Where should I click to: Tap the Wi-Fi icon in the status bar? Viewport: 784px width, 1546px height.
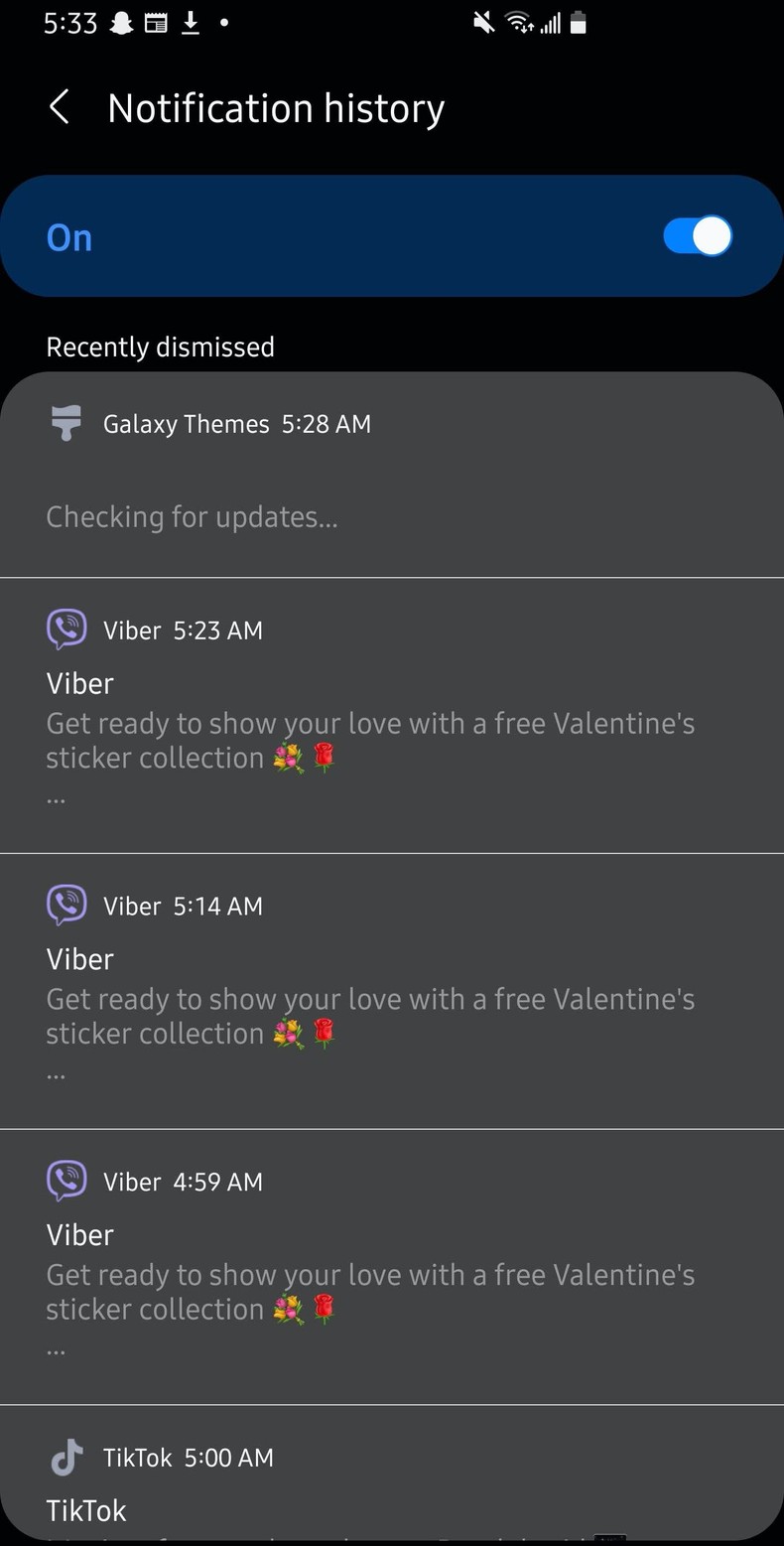tap(520, 21)
